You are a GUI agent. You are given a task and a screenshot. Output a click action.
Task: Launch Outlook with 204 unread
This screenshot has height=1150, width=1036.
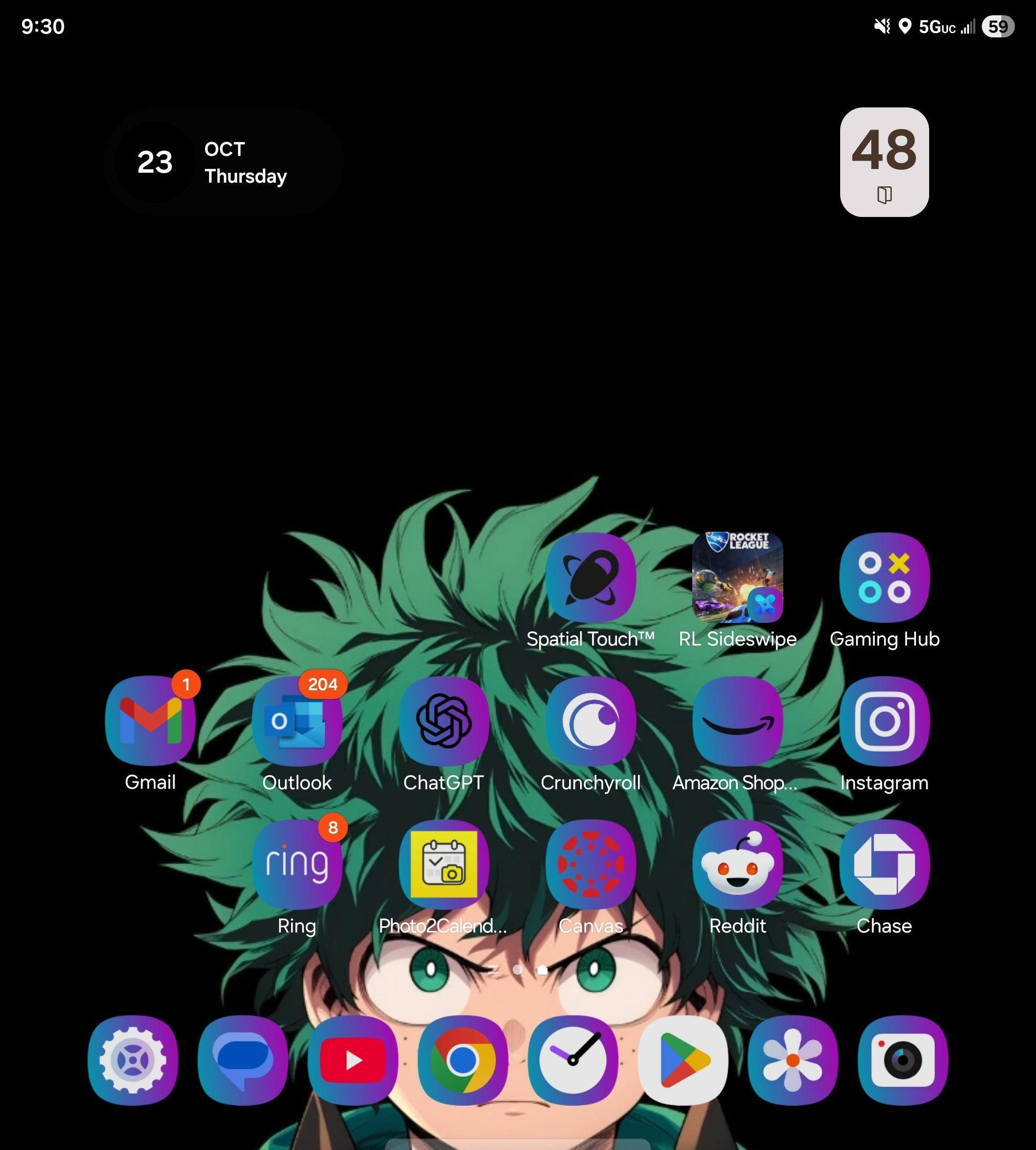click(x=296, y=721)
